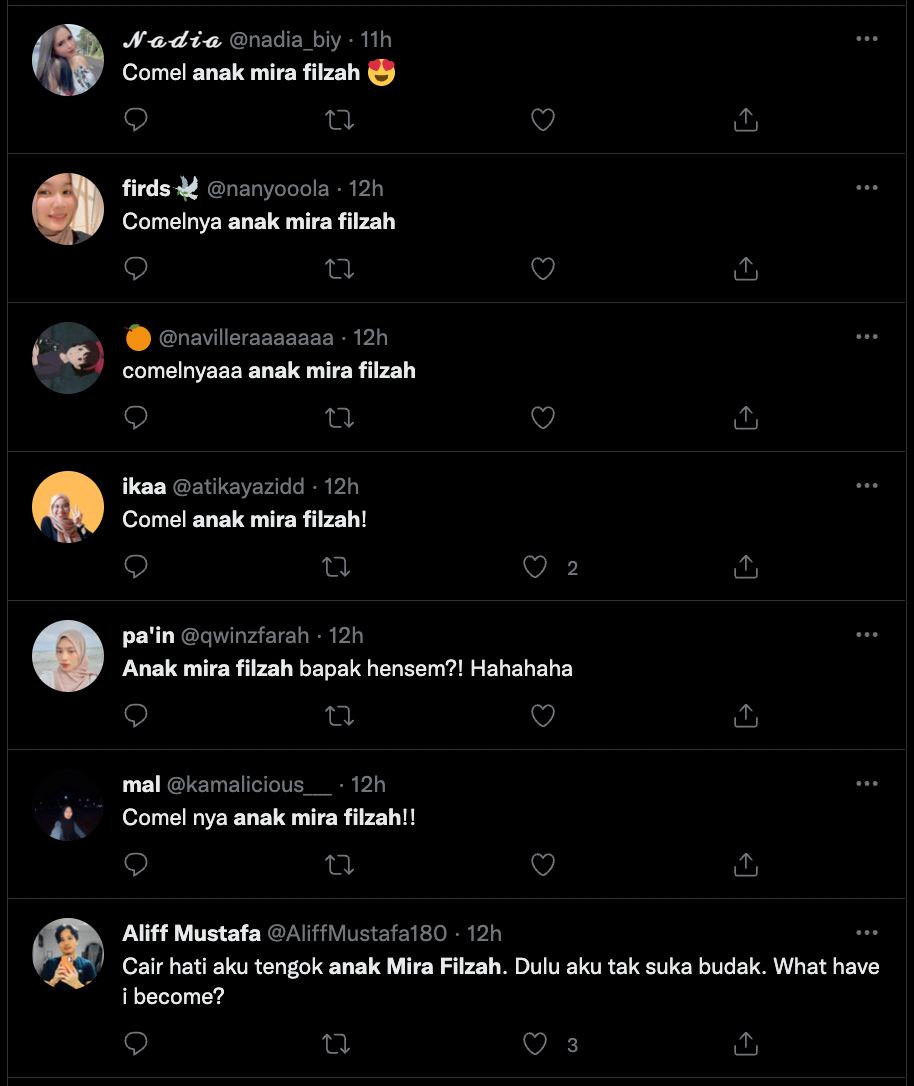This screenshot has width=914, height=1086.
Task: Open Nadia's tweet via its 11h timestamp
Action: point(377,39)
